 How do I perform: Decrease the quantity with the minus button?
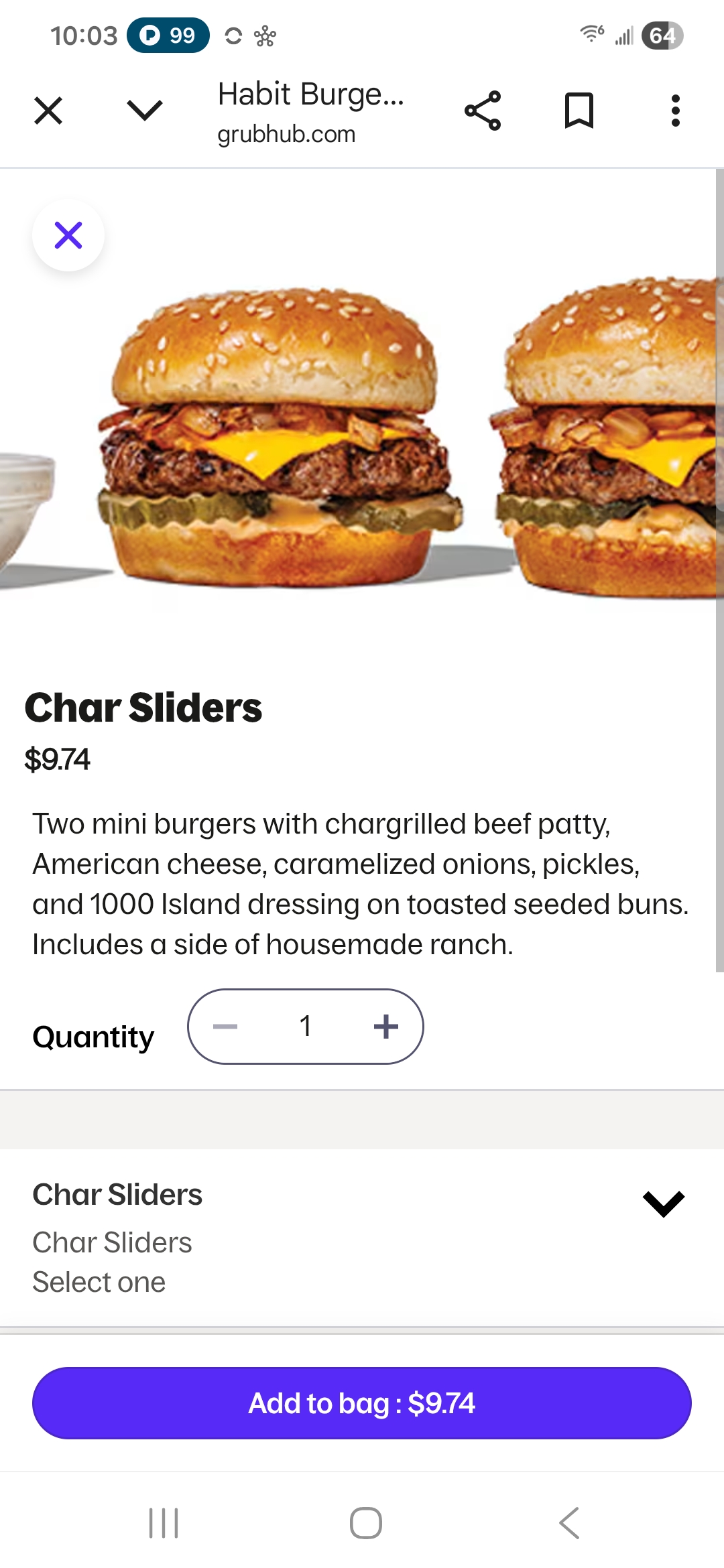[225, 1026]
